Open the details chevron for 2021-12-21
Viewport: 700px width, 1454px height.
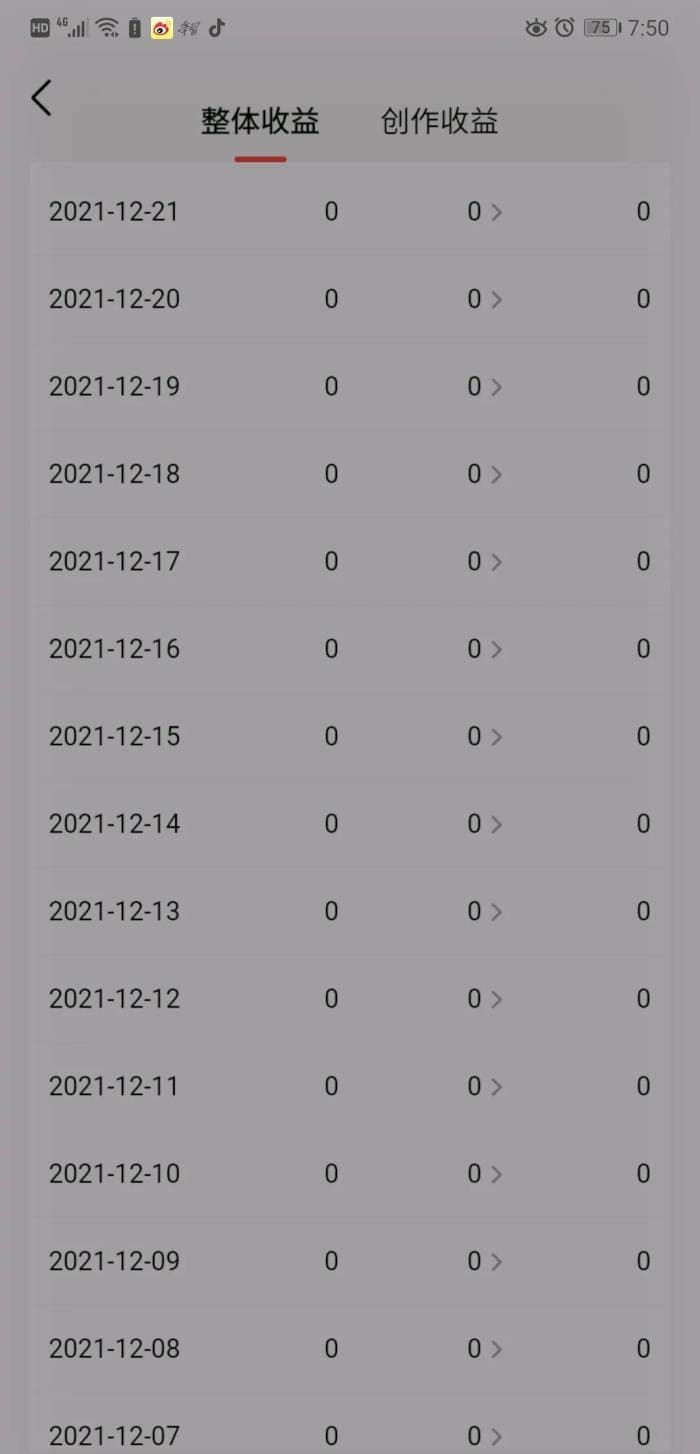(496, 212)
